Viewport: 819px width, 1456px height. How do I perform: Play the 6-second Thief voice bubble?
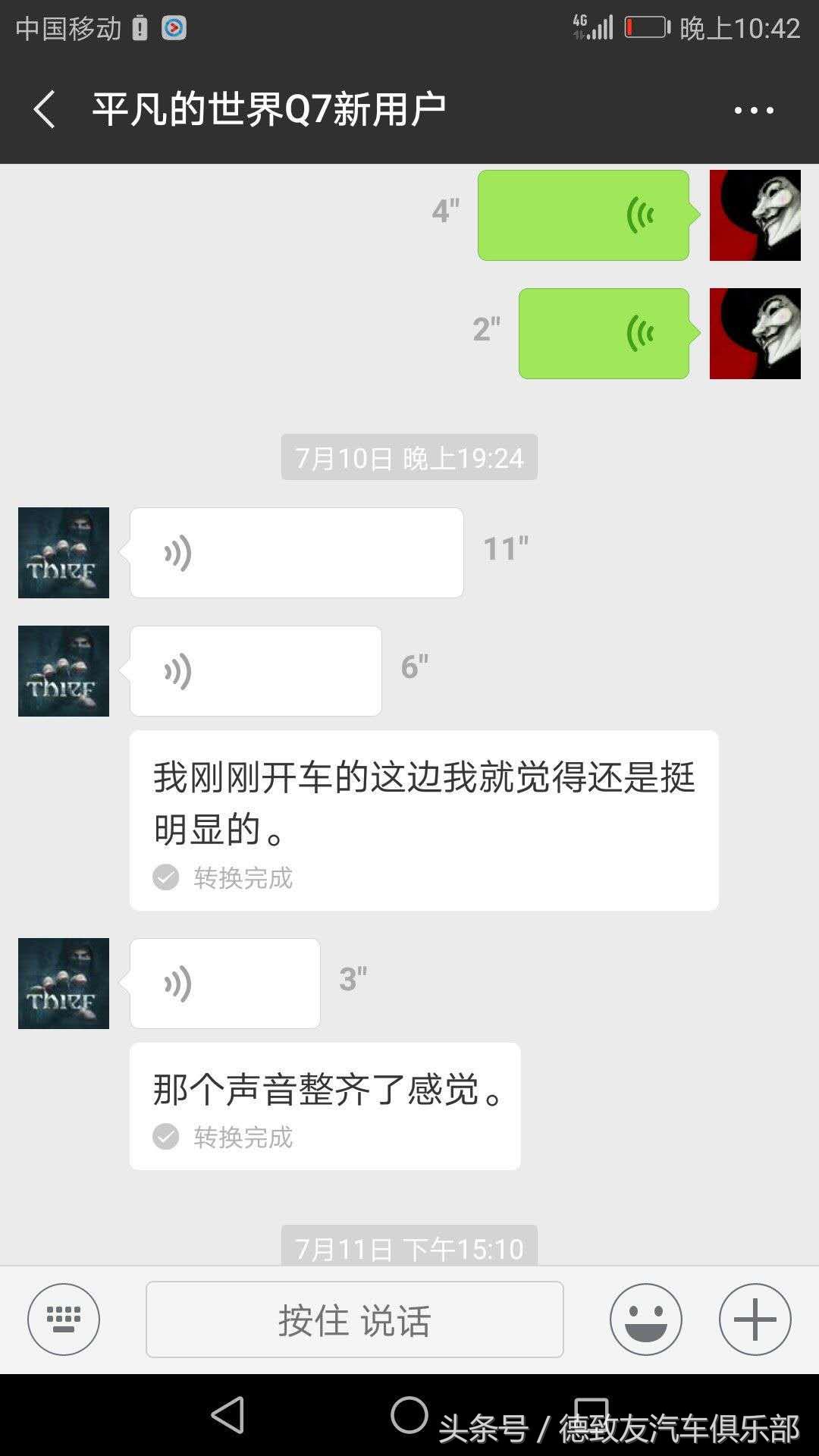[254, 671]
